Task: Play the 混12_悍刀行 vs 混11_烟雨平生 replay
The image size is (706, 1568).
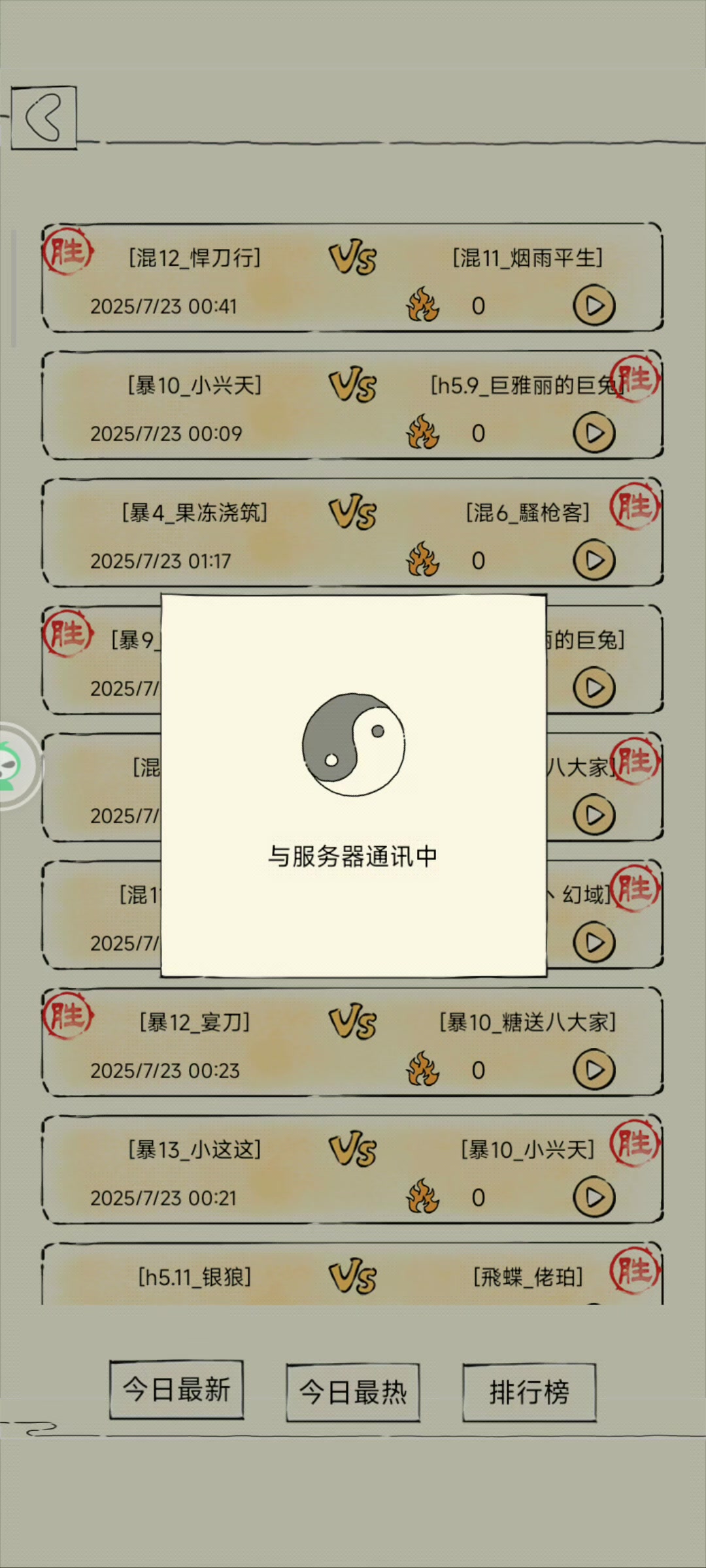Action: [x=594, y=305]
